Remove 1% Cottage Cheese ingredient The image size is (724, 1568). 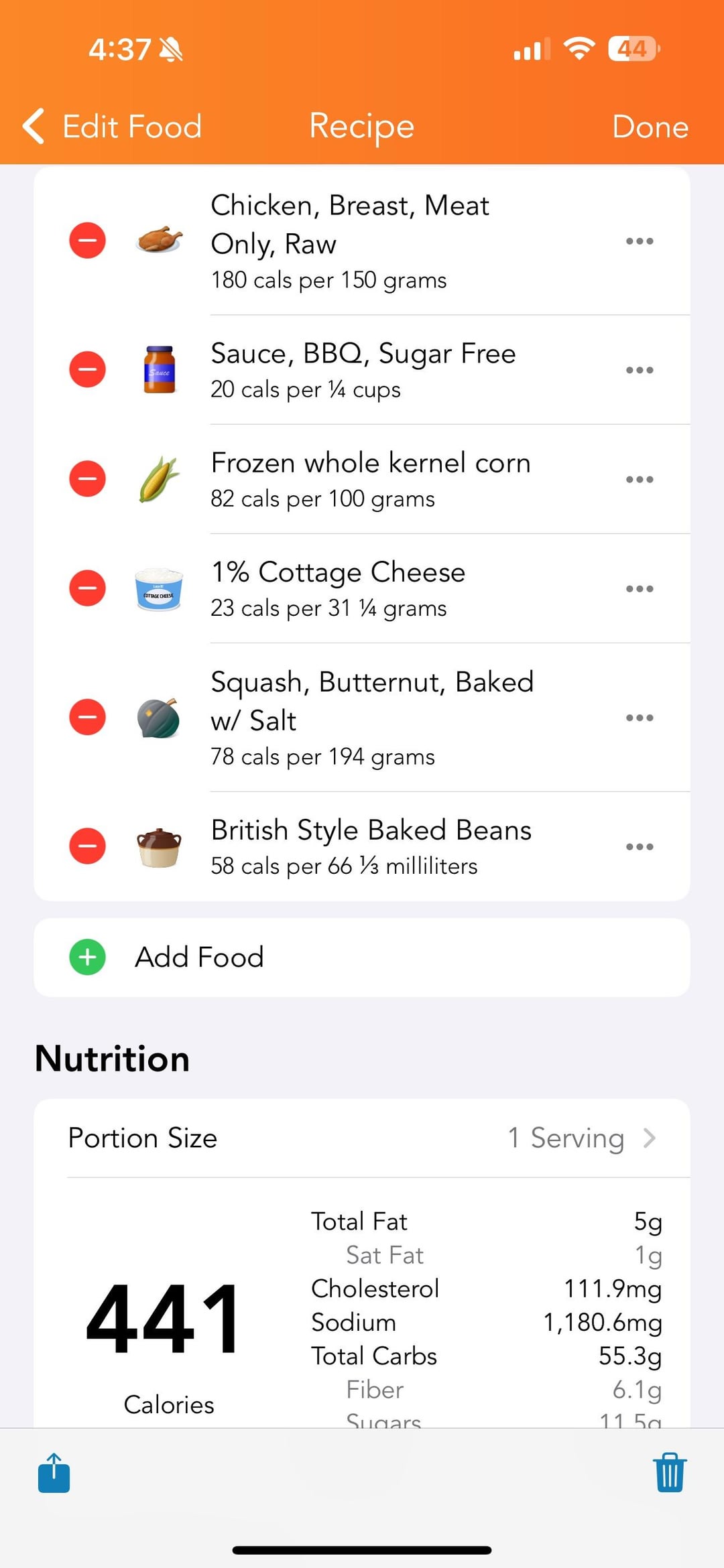tap(87, 588)
